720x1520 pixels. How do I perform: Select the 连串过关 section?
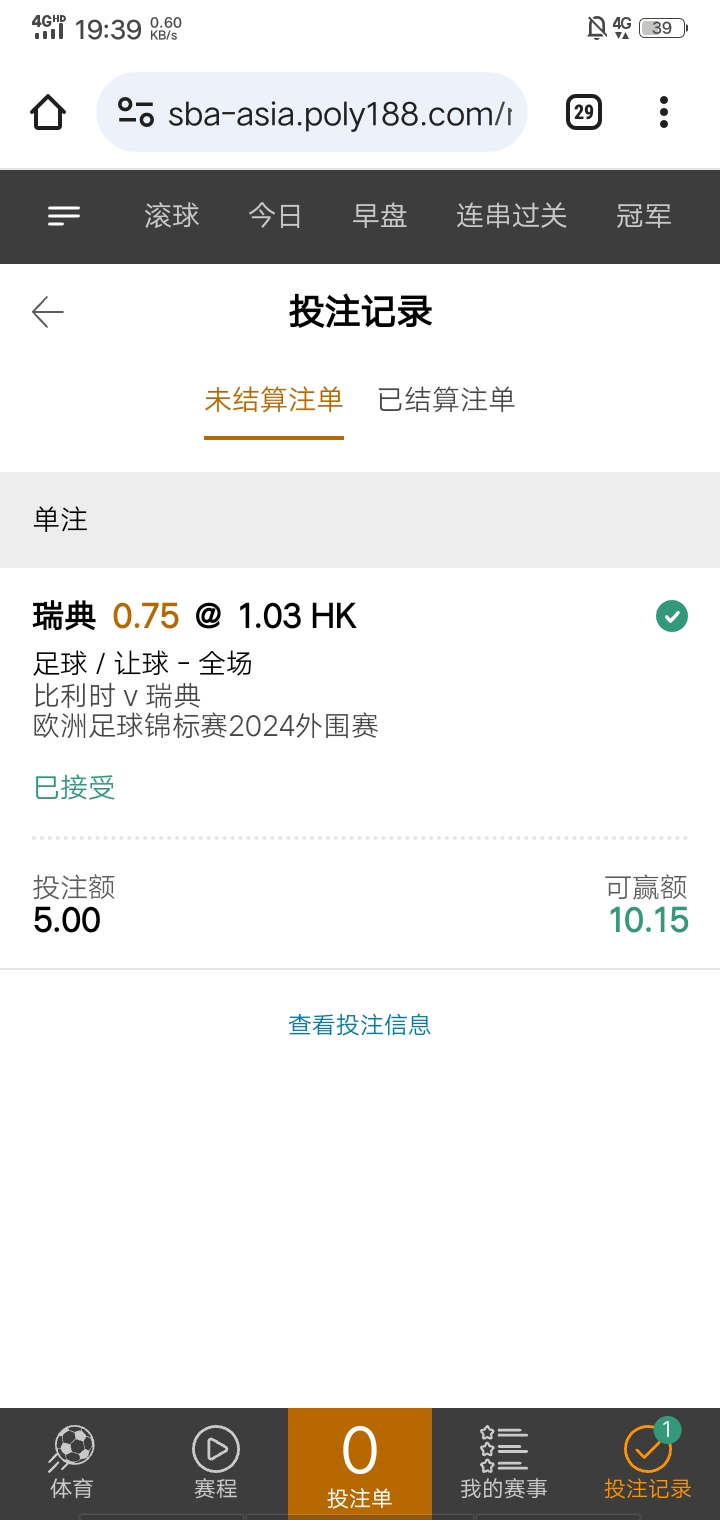click(x=511, y=216)
